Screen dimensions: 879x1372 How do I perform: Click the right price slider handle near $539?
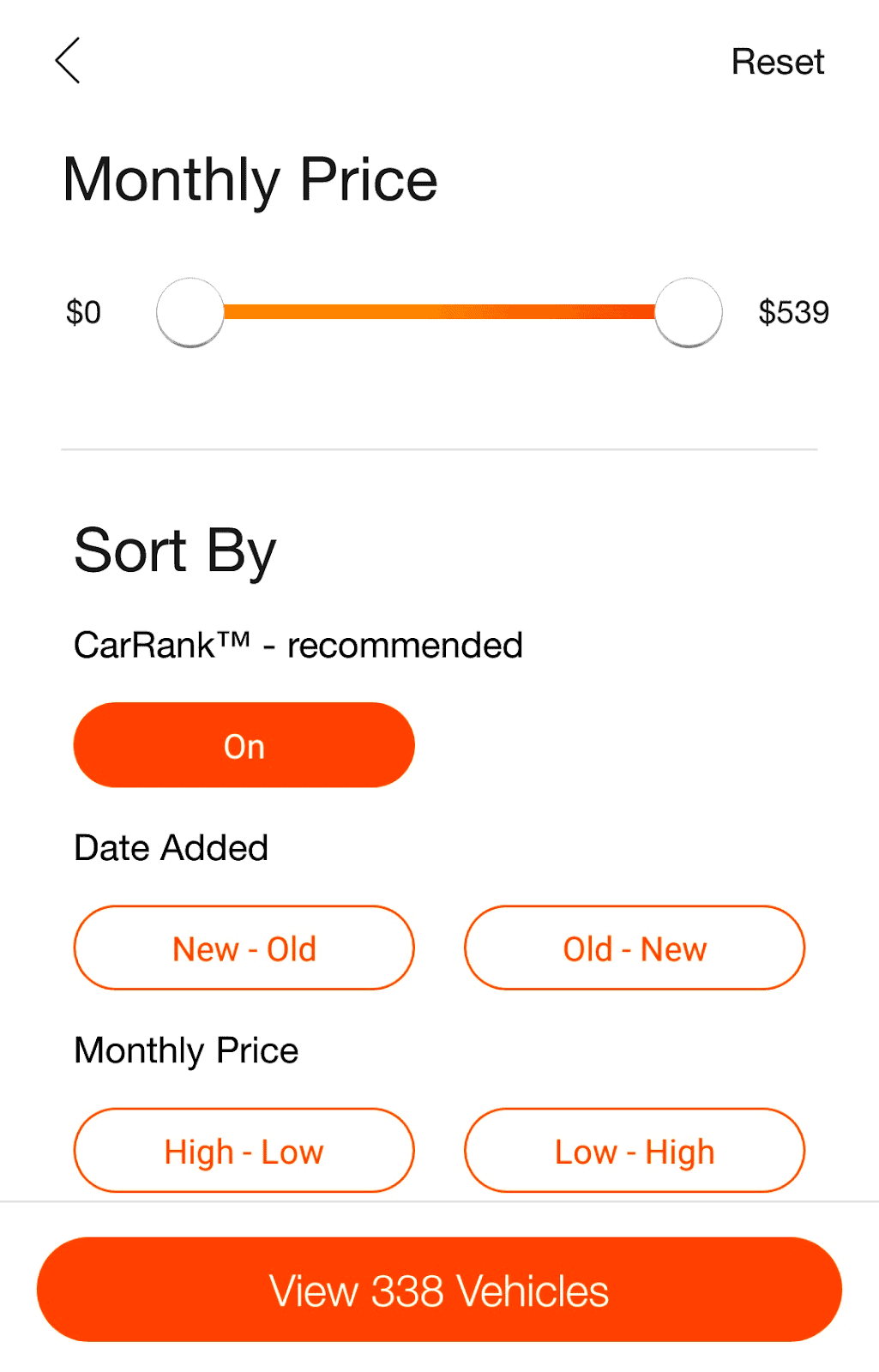[x=688, y=312]
